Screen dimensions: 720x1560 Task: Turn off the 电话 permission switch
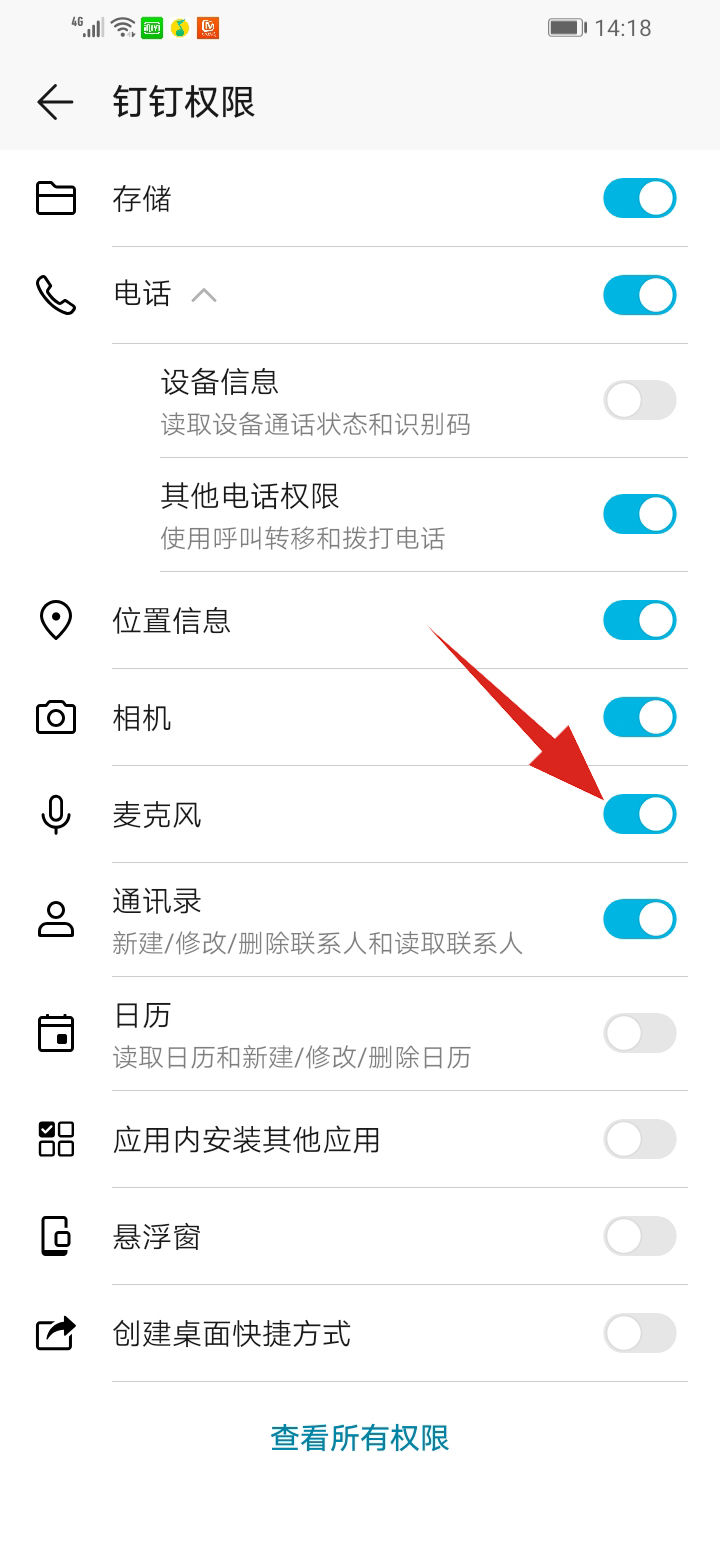pos(639,295)
